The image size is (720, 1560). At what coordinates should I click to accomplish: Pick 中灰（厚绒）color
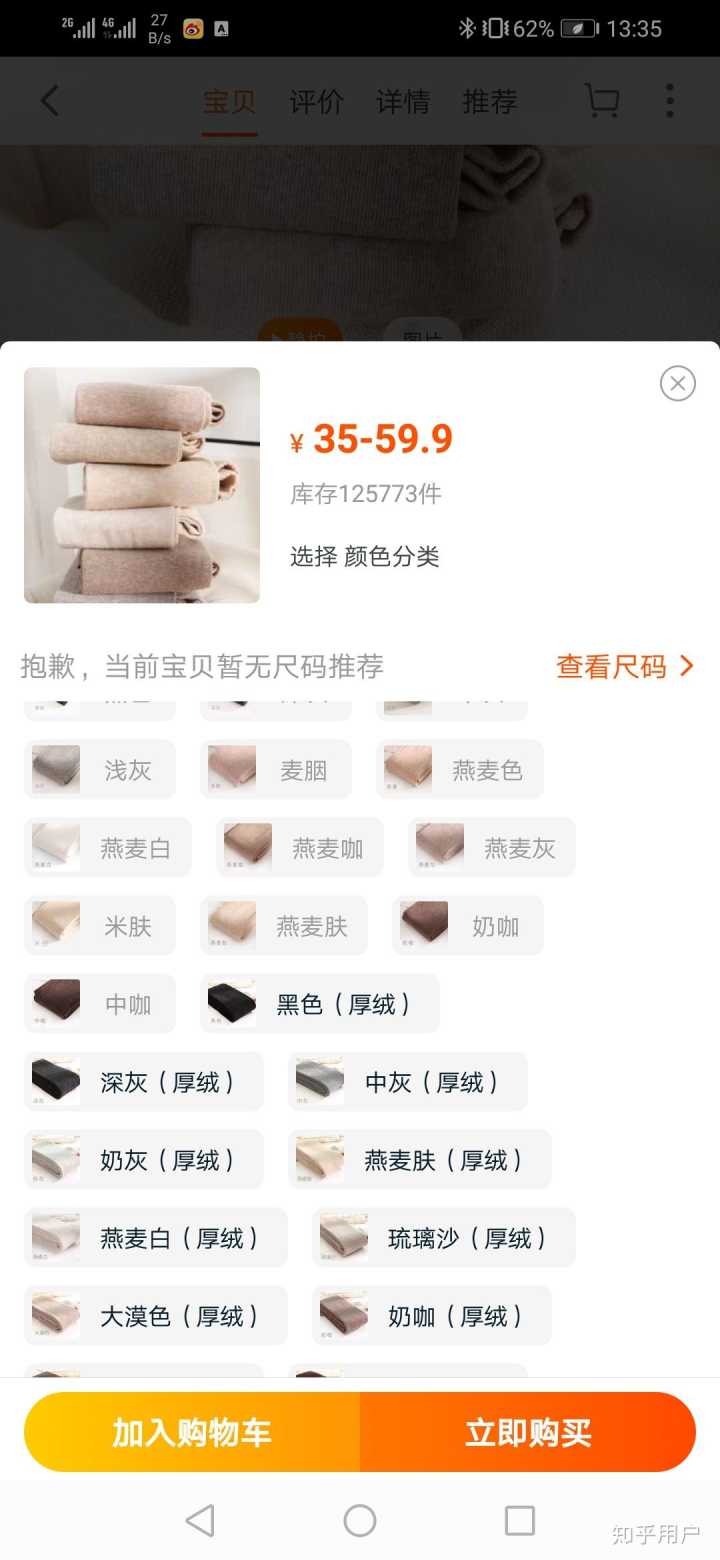[x=408, y=1082]
